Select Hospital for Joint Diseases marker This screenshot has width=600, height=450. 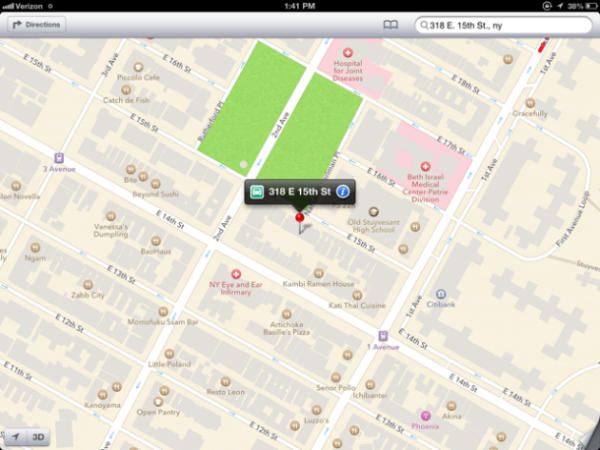[348, 52]
